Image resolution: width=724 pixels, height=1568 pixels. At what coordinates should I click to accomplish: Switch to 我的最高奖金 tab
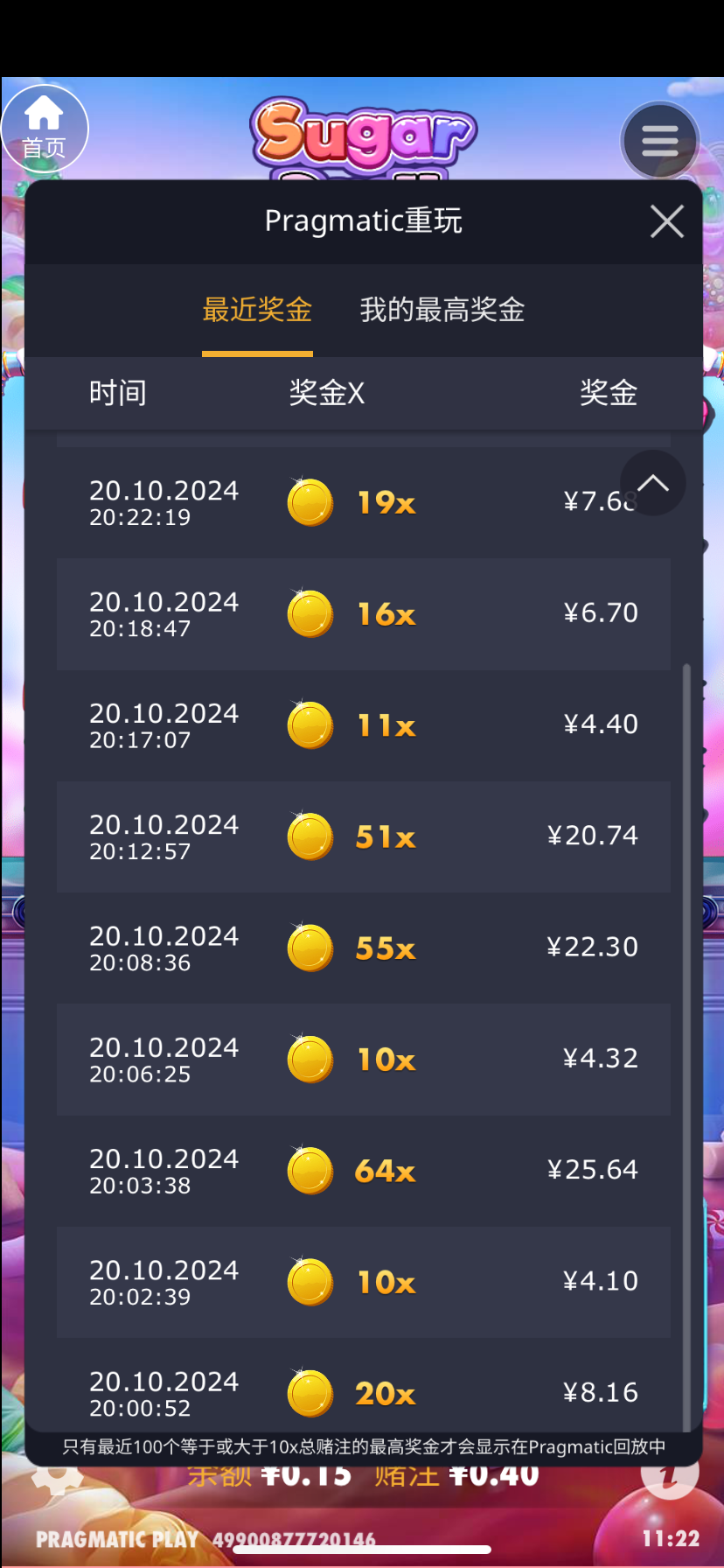[442, 310]
